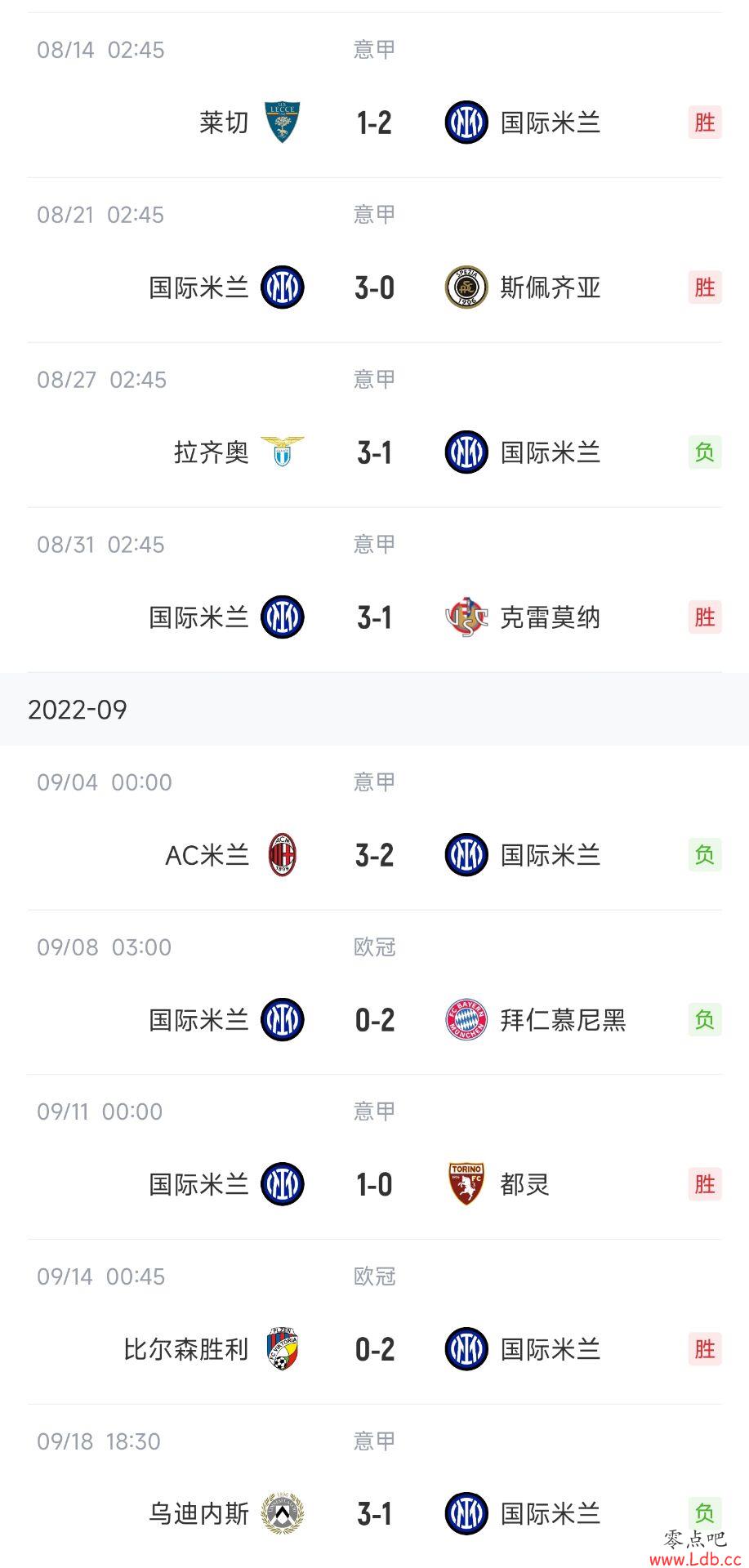Open the Inter Milan 1-0 Torino match
The width and height of the screenshot is (749, 1568).
click(374, 1157)
